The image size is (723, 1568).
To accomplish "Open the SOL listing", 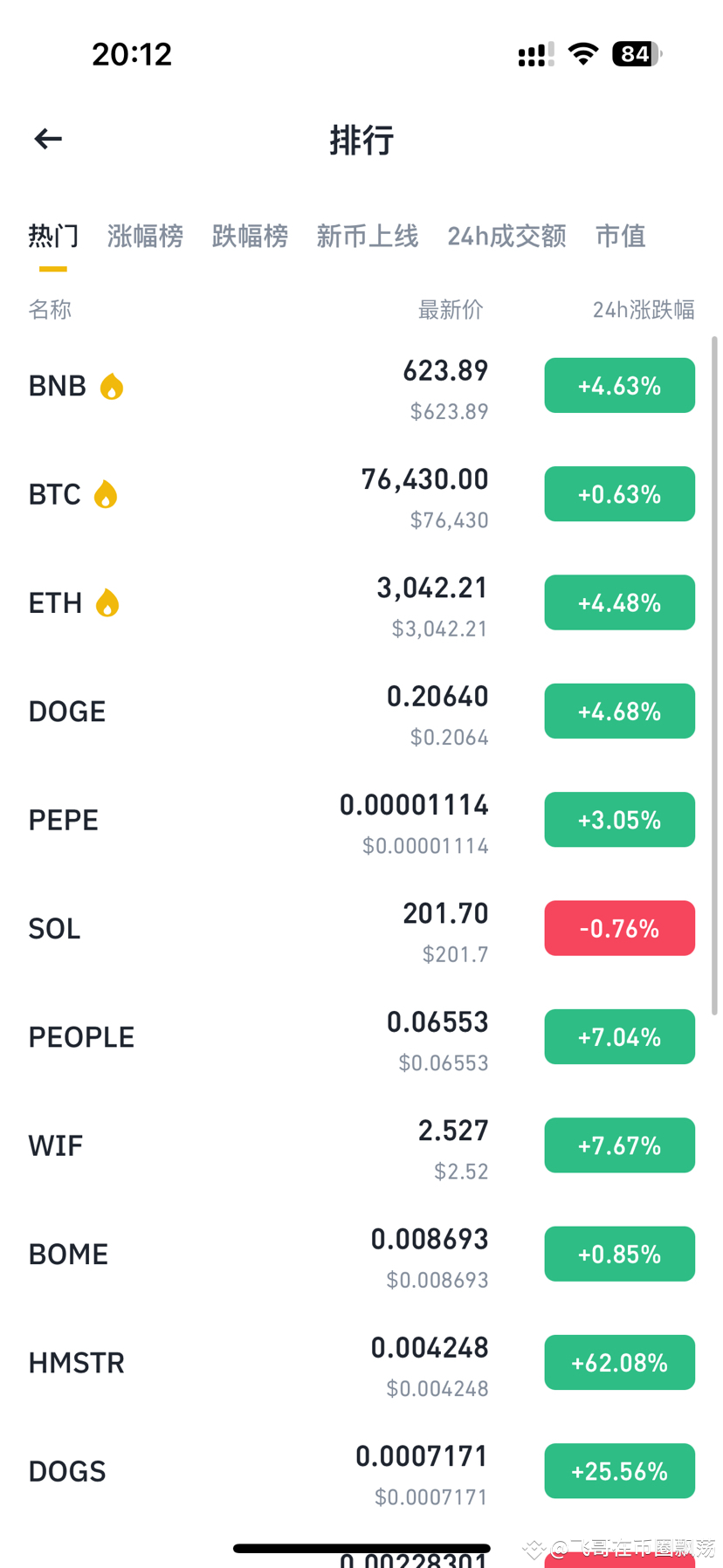I will coord(361,928).
